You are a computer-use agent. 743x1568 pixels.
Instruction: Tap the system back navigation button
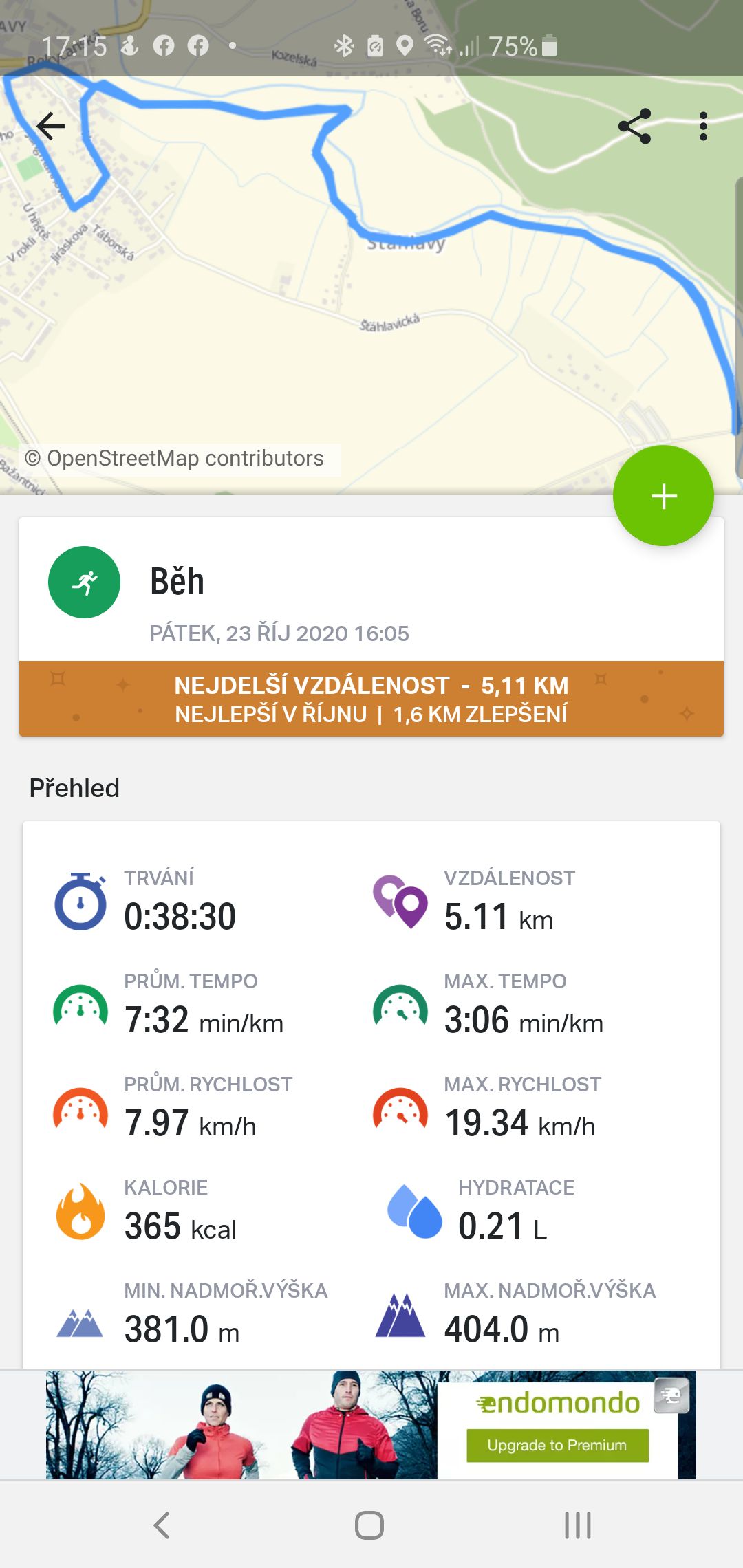(x=162, y=1525)
